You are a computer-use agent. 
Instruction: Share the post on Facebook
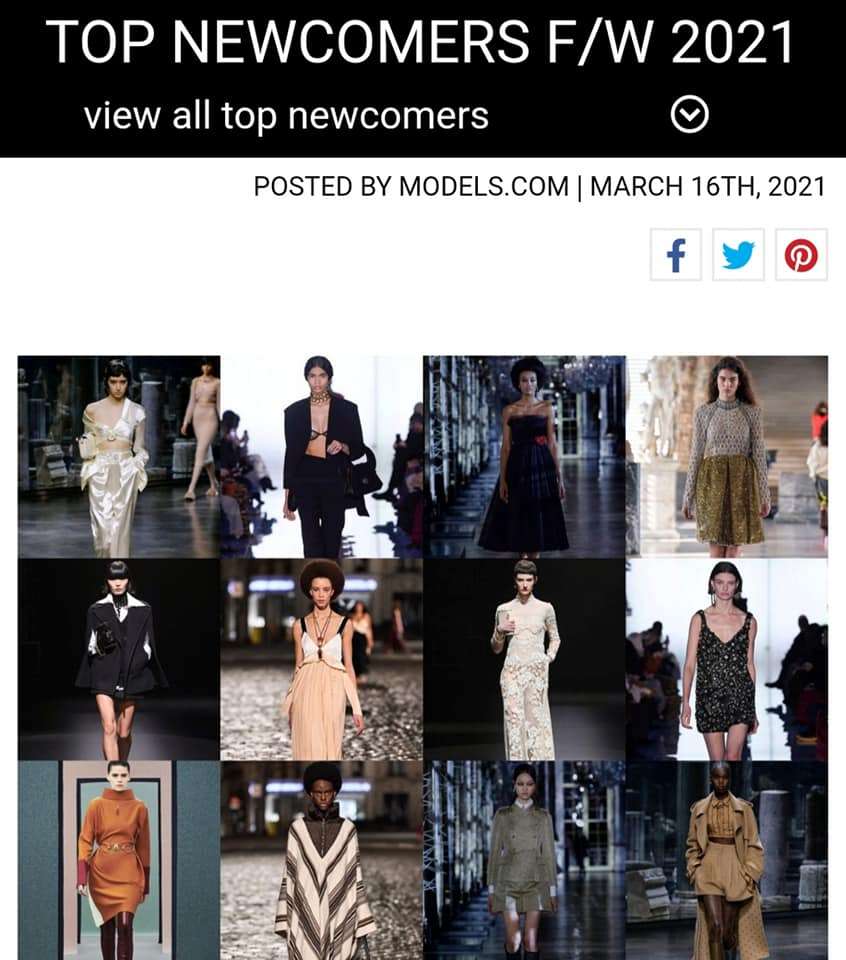(x=676, y=256)
